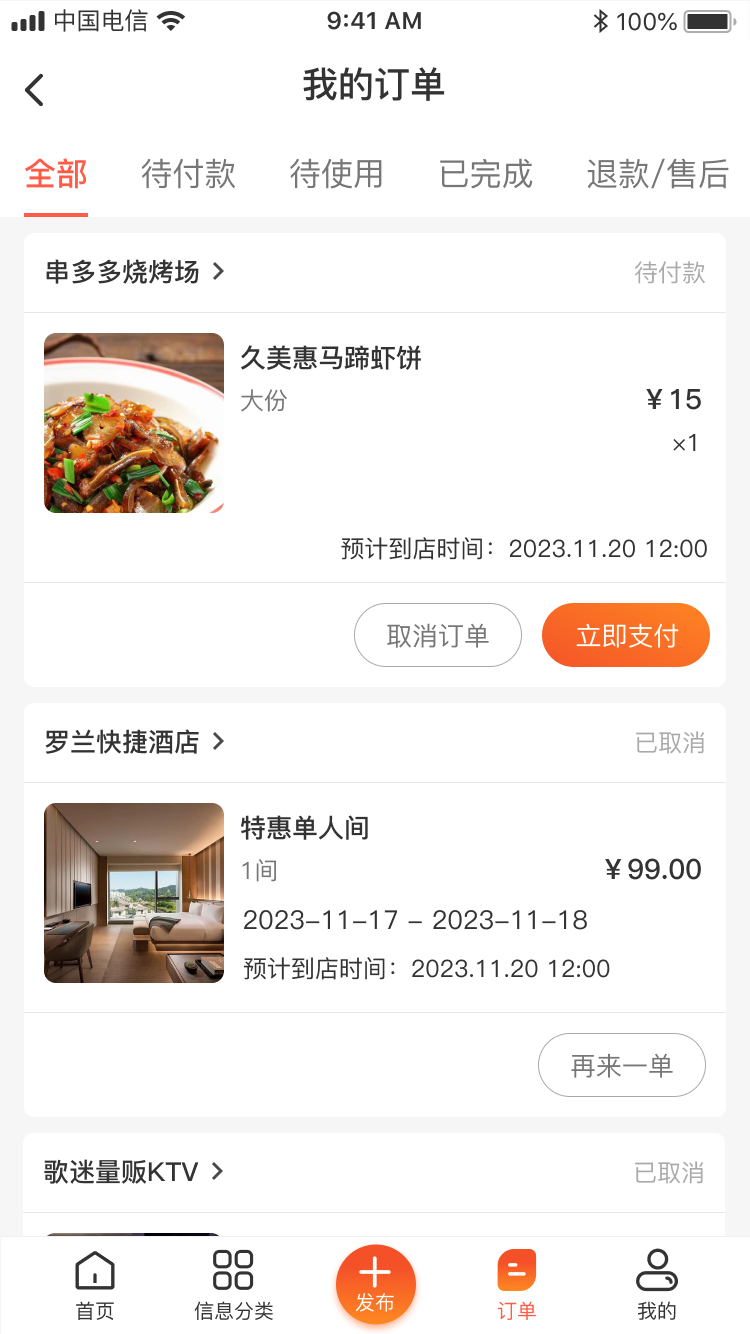Open the 信息分类 tab
The width and height of the screenshot is (750, 1334).
click(x=233, y=1285)
